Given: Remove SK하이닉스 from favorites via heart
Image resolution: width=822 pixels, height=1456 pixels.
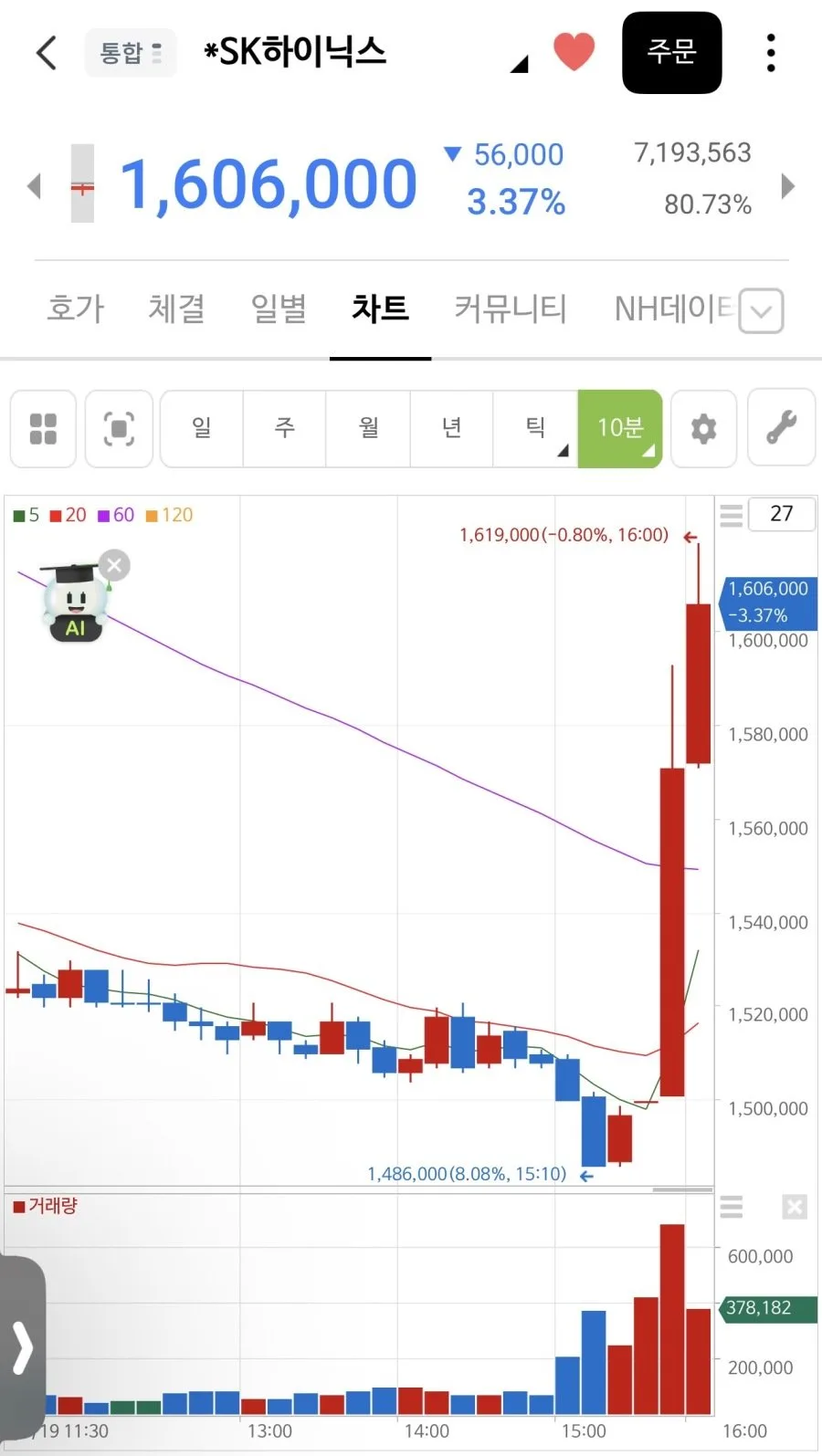Looking at the screenshot, I should click(x=574, y=51).
